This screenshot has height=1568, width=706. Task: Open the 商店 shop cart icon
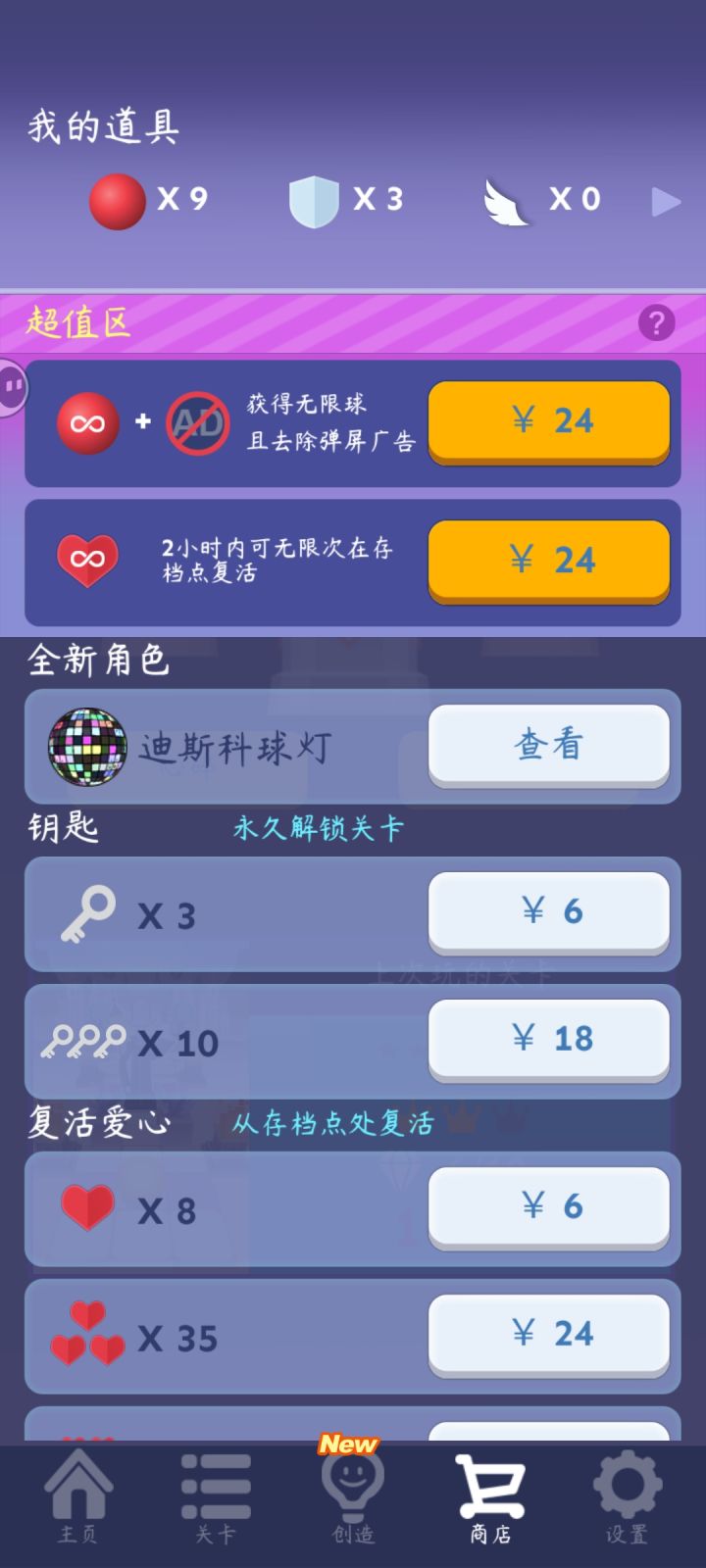coord(490,1480)
